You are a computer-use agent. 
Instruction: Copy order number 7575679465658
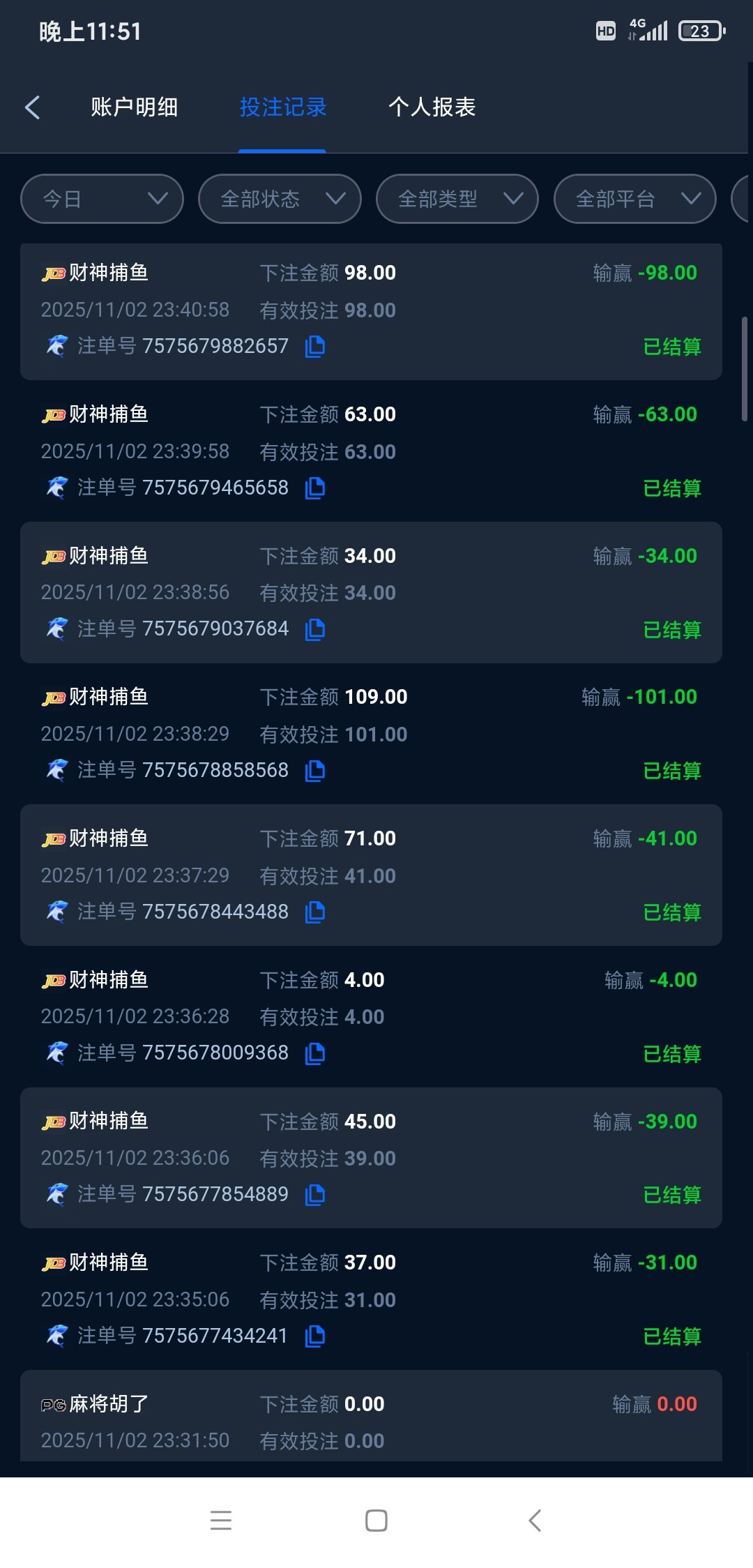315,488
